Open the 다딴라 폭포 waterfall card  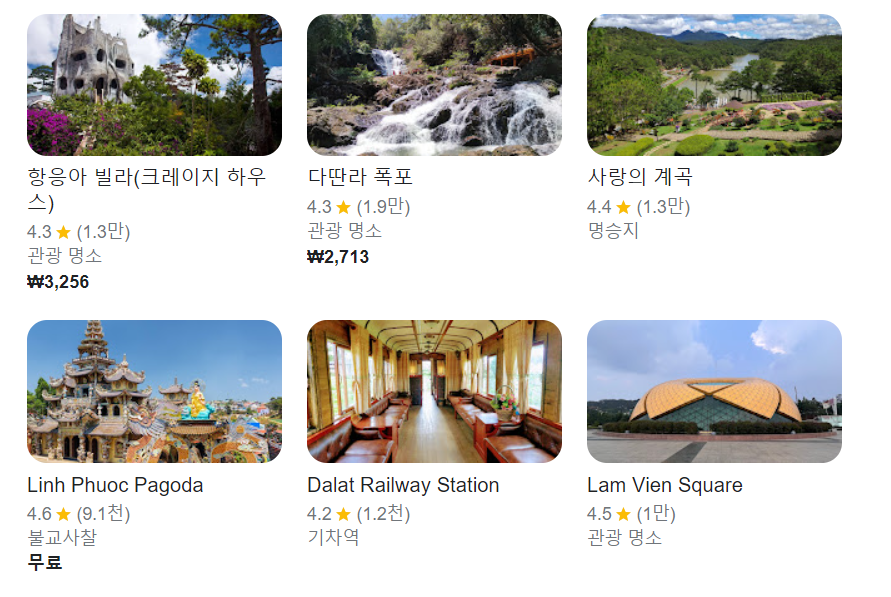[x=434, y=86]
